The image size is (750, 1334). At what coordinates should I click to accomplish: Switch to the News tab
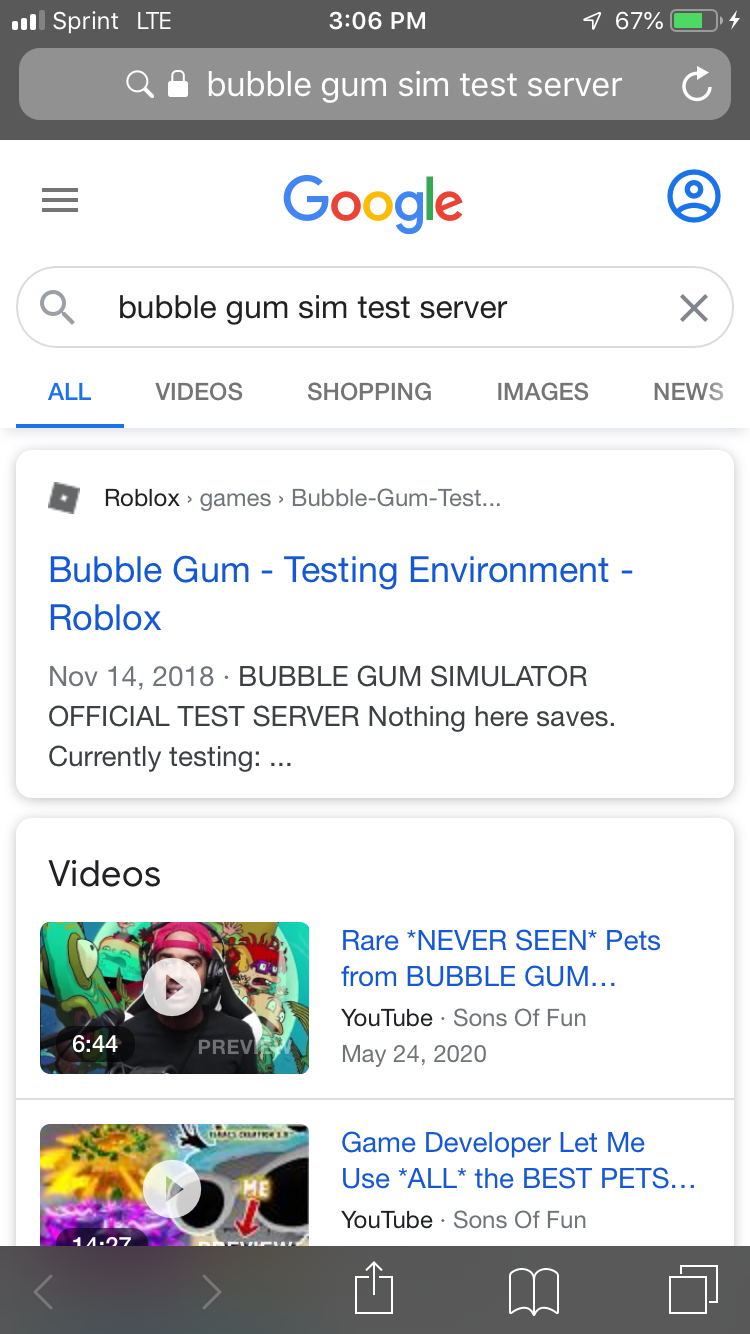click(688, 392)
